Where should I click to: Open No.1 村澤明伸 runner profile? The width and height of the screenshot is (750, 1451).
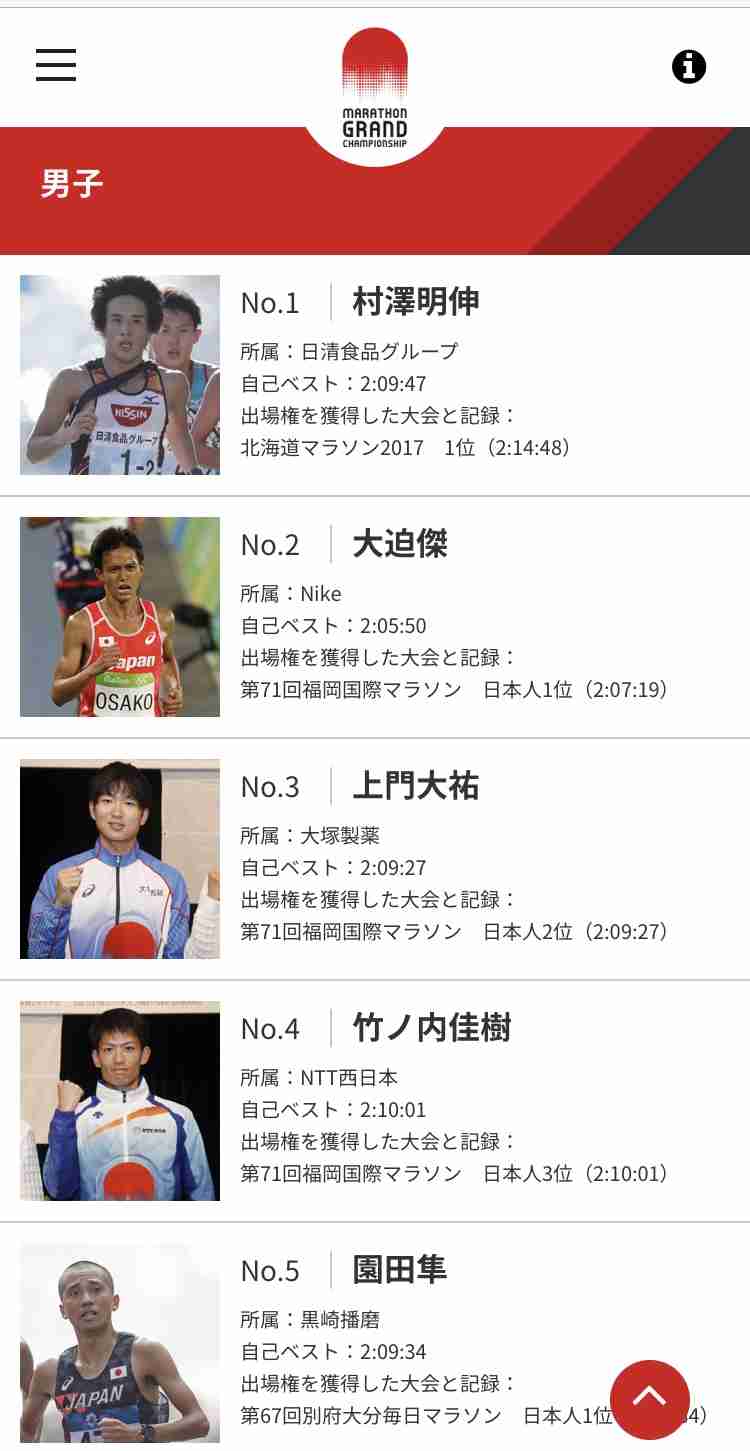tap(375, 375)
